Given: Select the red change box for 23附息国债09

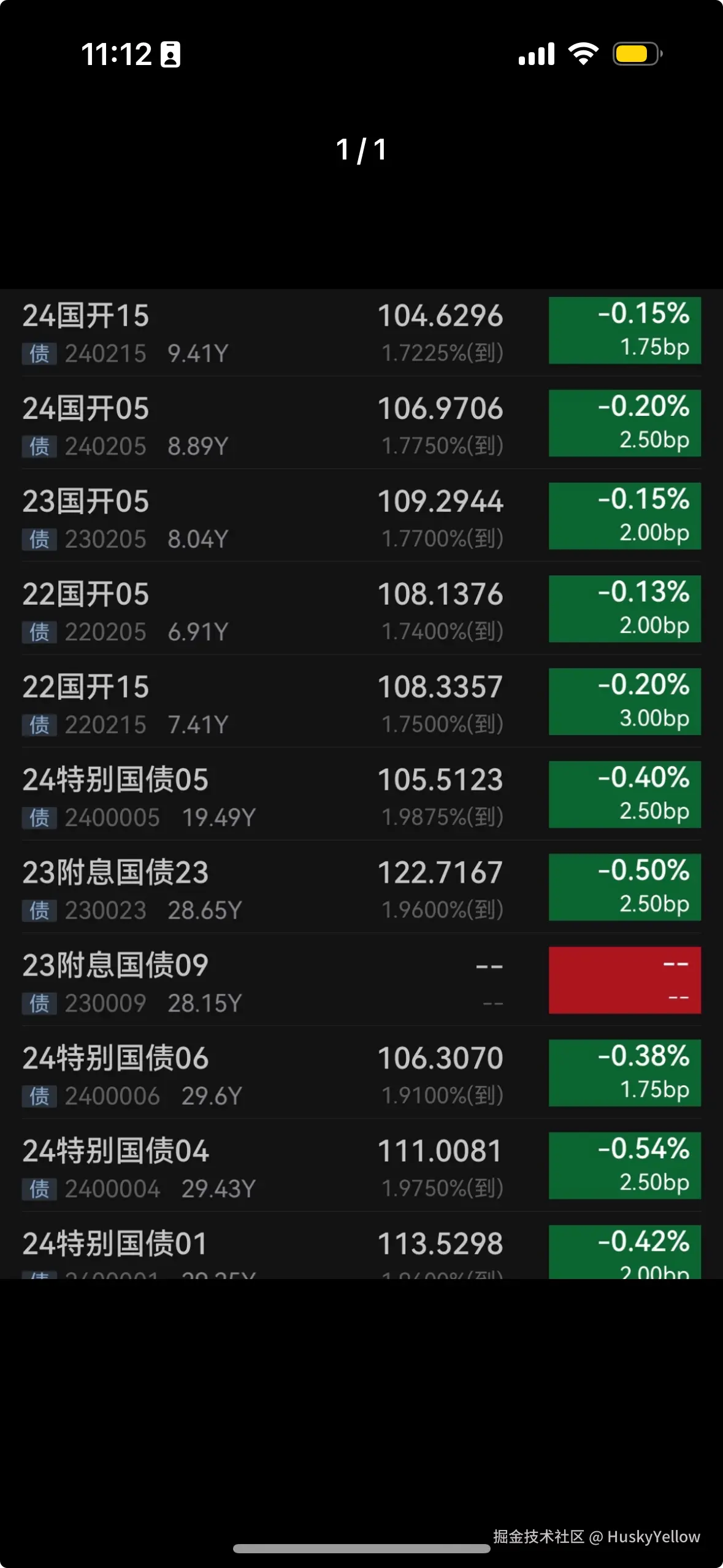Looking at the screenshot, I should coord(624,980).
